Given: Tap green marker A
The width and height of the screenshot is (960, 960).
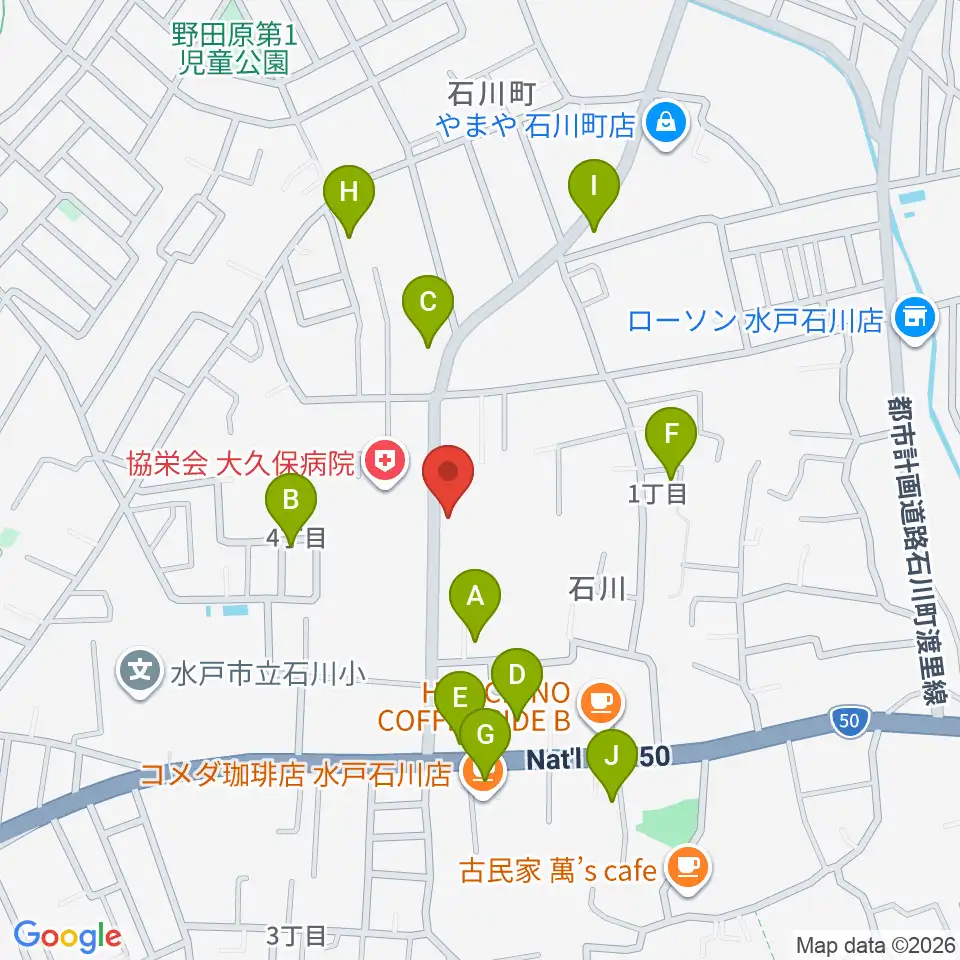Looking at the screenshot, I should pos(475,604).
